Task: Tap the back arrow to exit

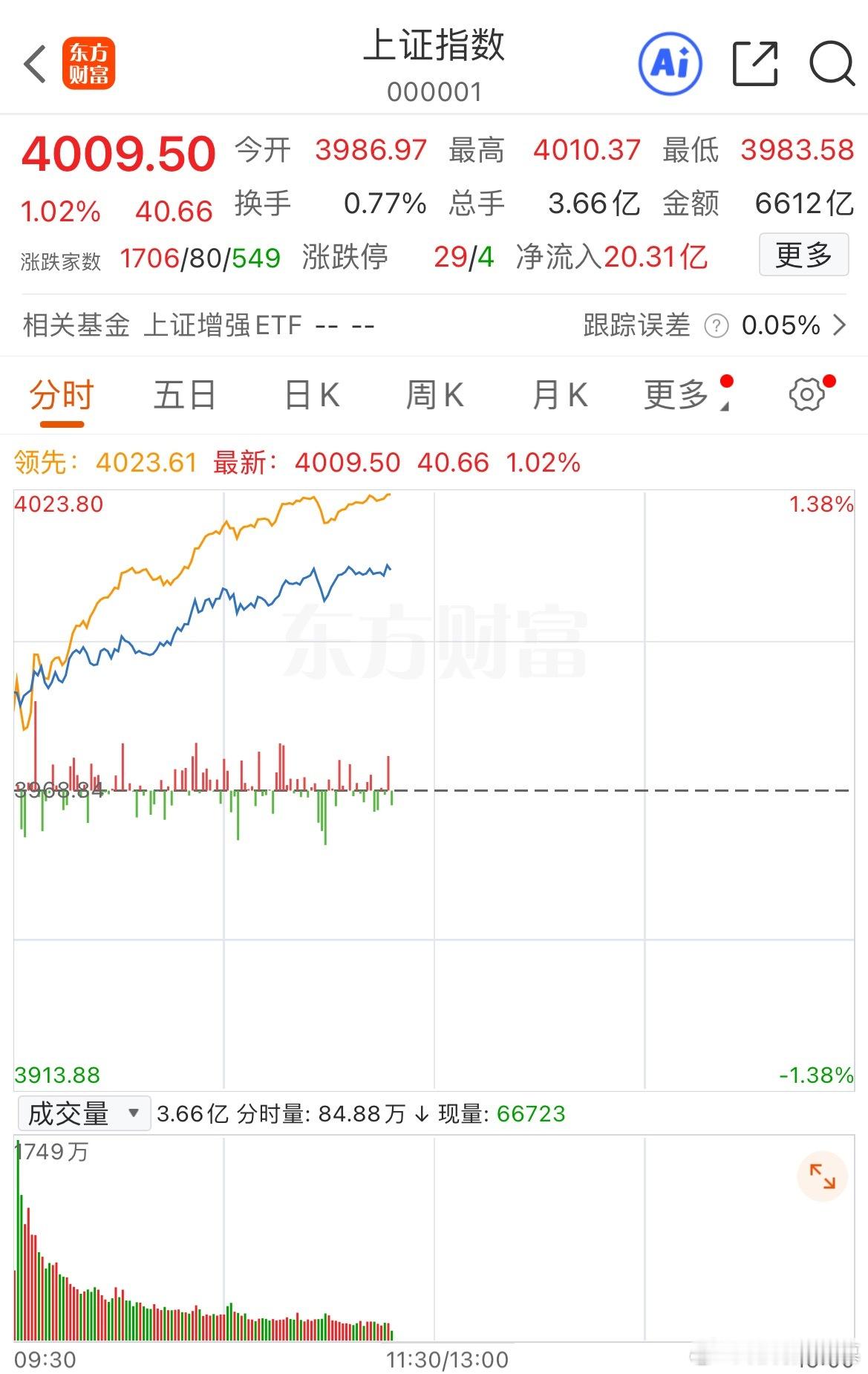Action: tap(35, 64)
